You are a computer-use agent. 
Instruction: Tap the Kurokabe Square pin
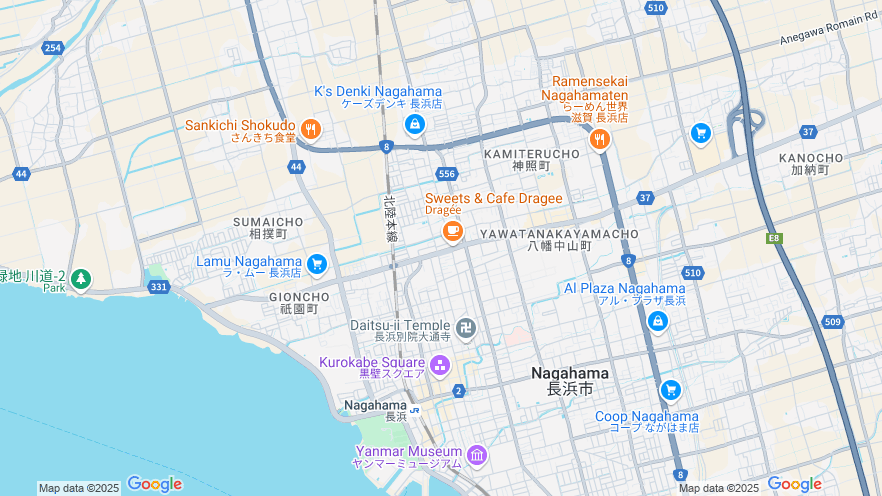pyautogui.click(x=439, y=365)
